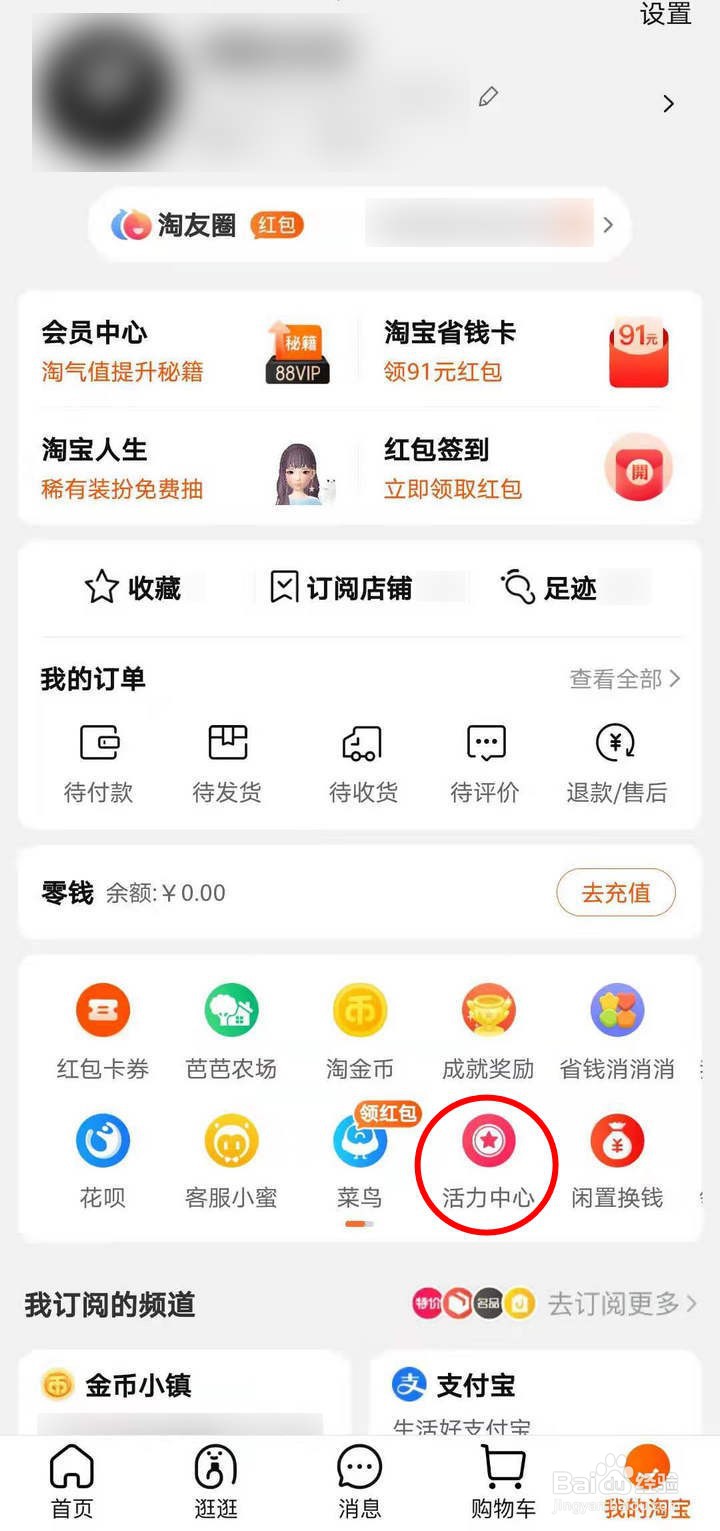Open 收藏 favorites
This screenshot has width=720, height=1531.
point(133,588)
